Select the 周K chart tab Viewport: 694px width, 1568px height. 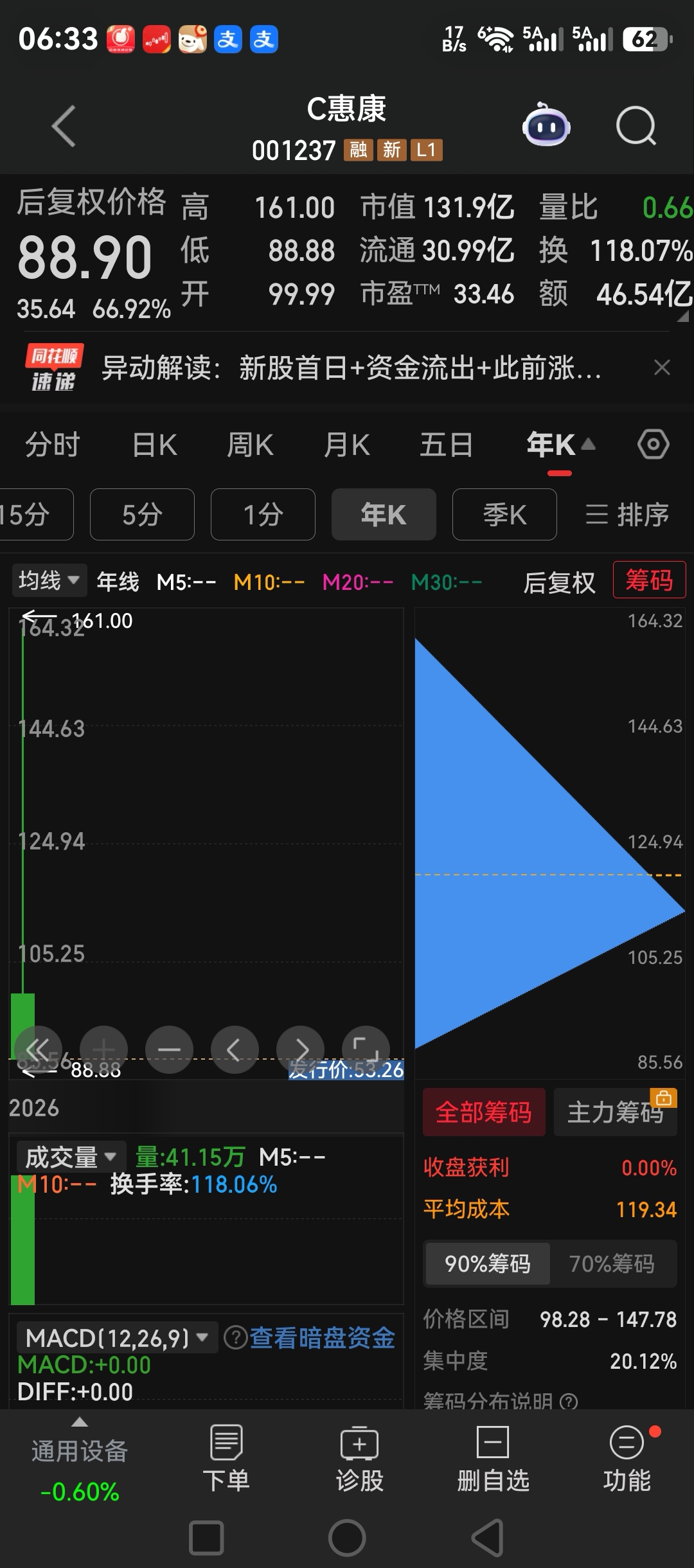click(x=250, y=445)
